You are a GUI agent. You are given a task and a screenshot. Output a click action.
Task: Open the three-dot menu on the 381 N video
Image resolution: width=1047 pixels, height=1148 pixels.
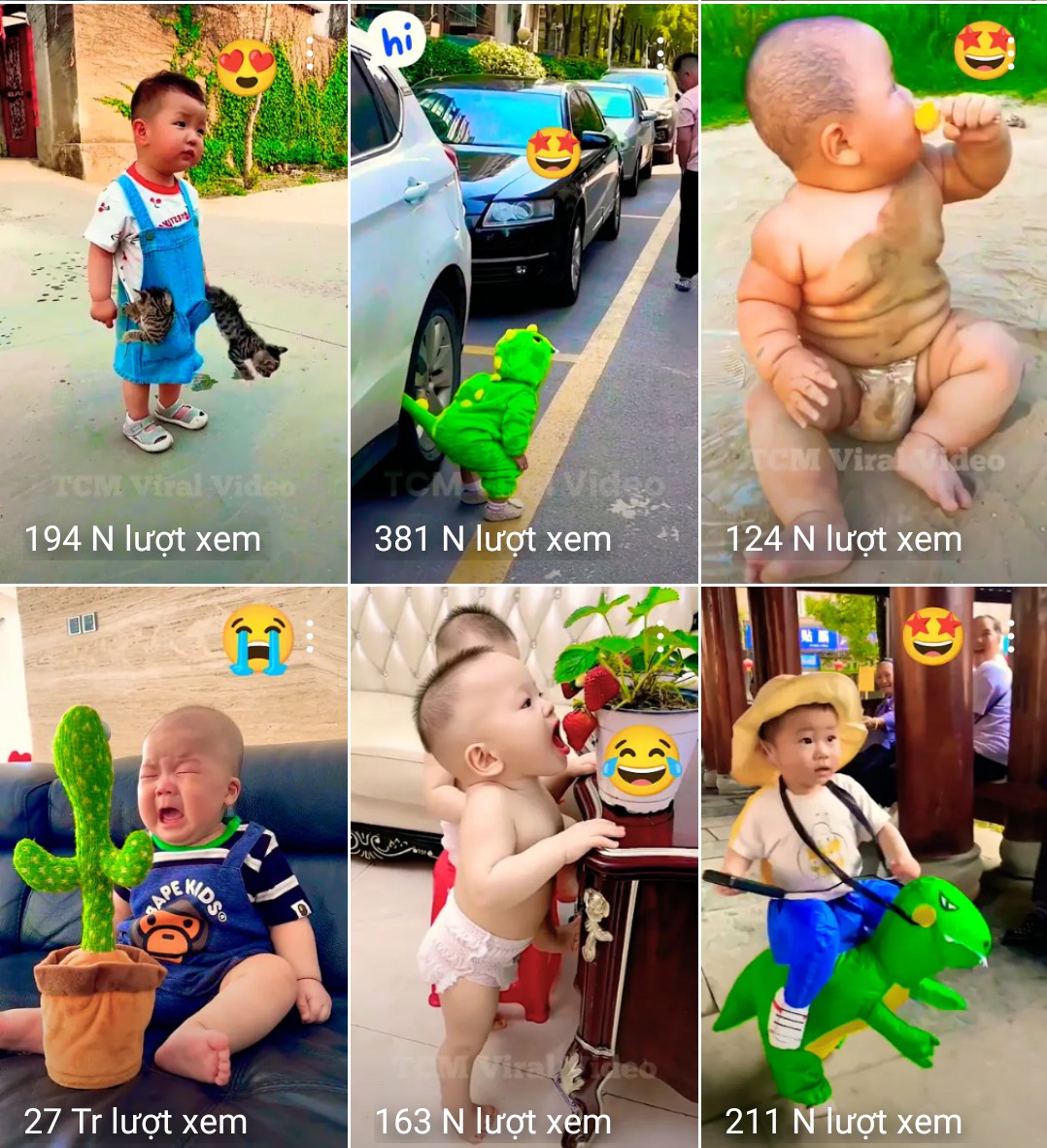point(660,54)
